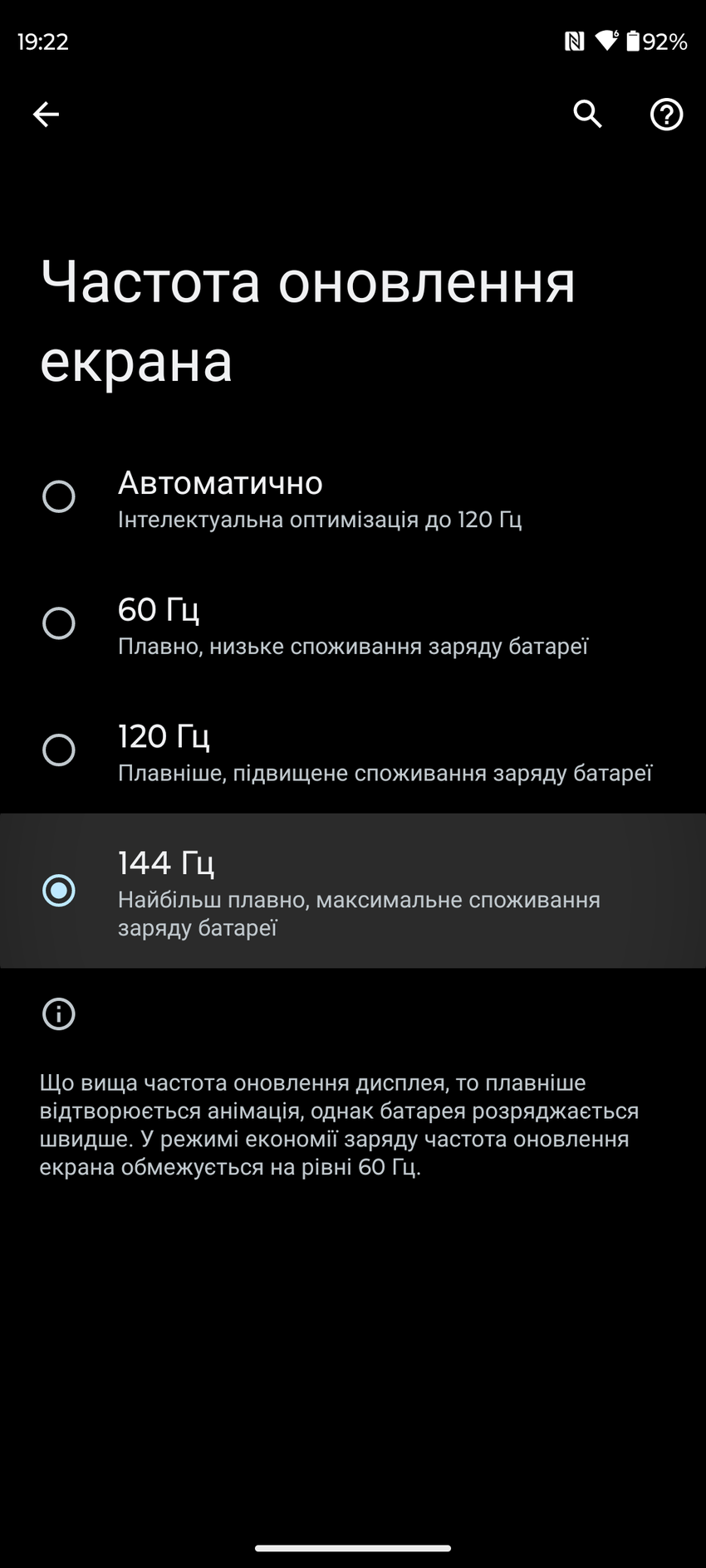Go back using the arrow icon
This screenshot has width=706, height=1568.
(46, 115)
